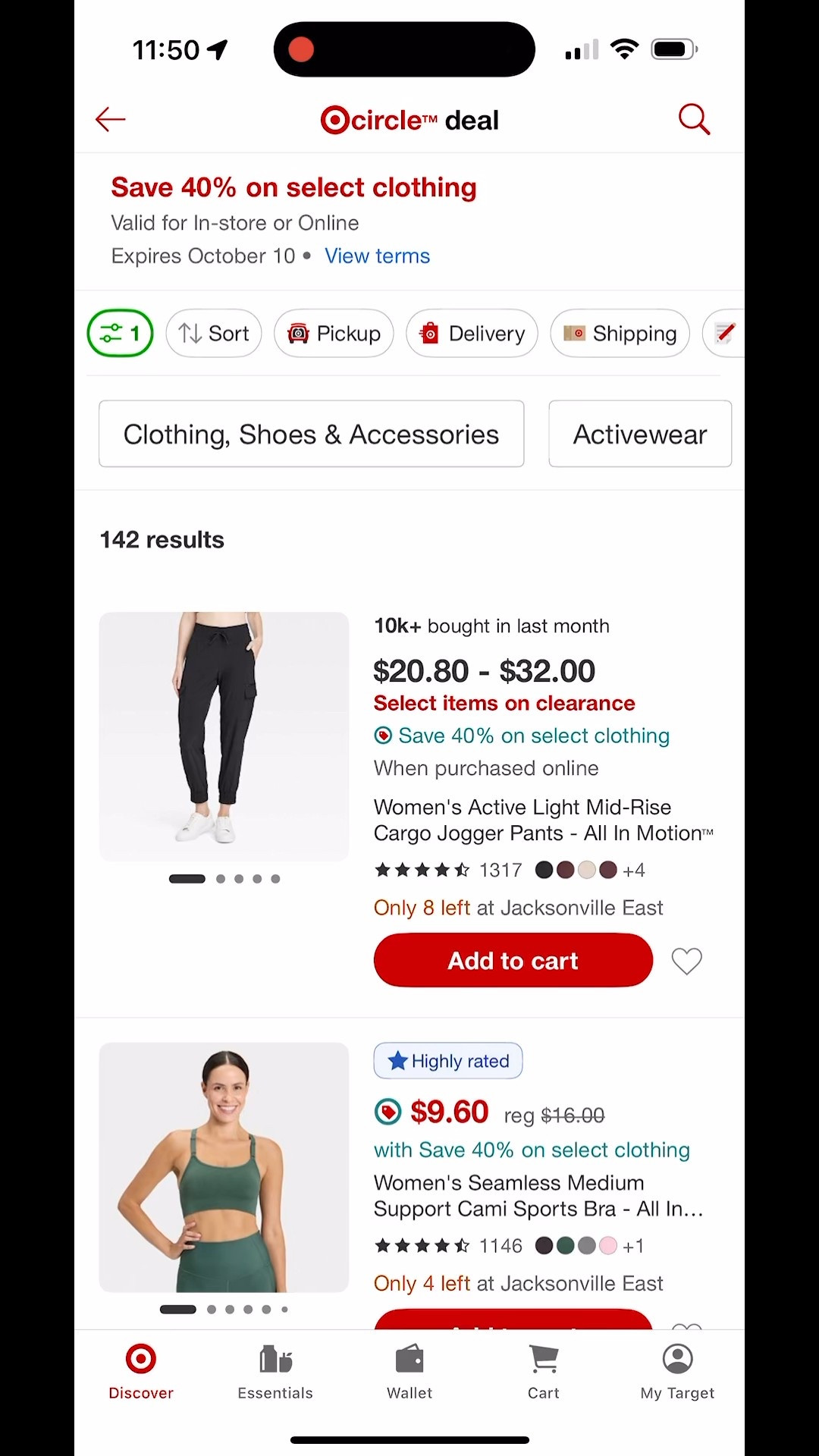Tap View terms for the clothing deal
Image resolution: width=819 pixels, height=1456 pixels.
click(377, 256)
